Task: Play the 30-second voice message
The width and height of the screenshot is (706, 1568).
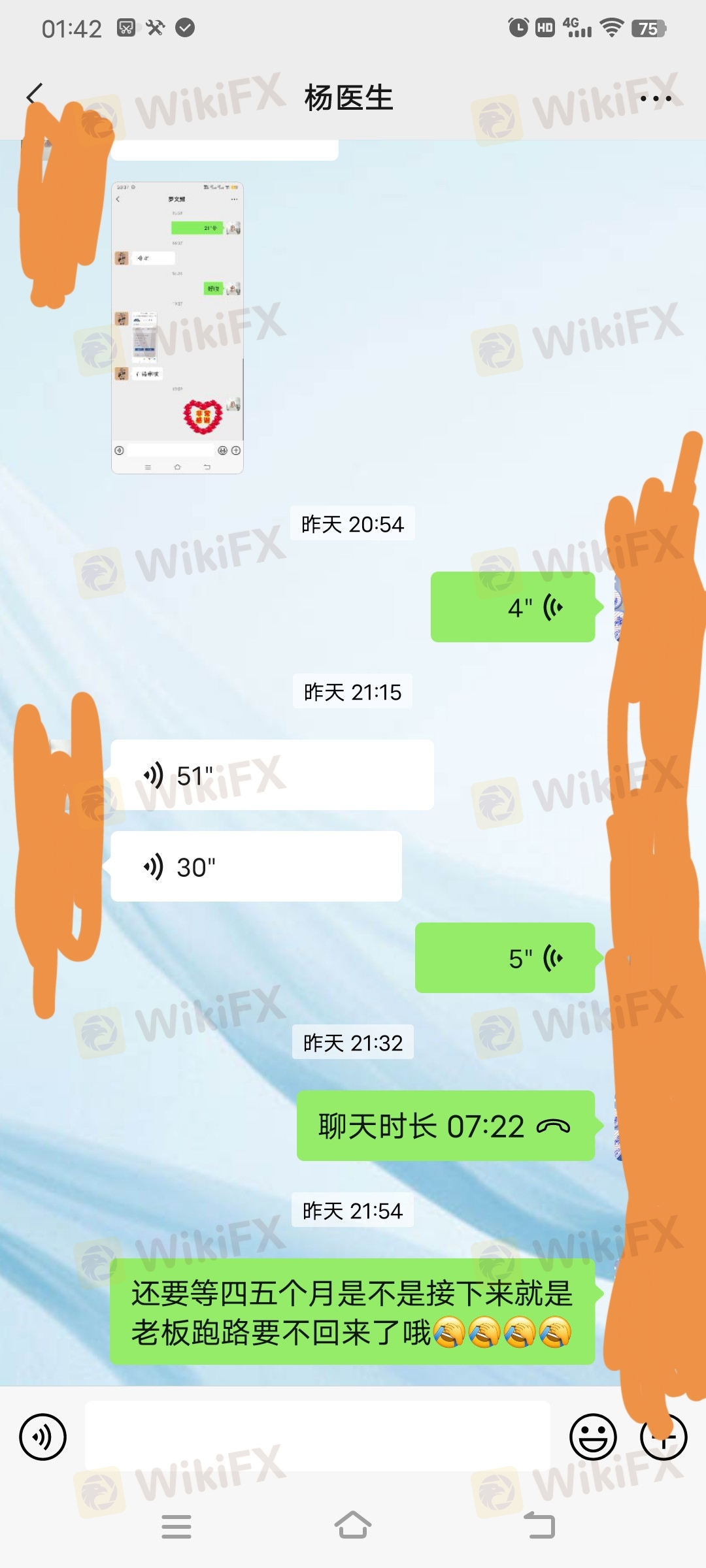Action: tap(256, 867)
